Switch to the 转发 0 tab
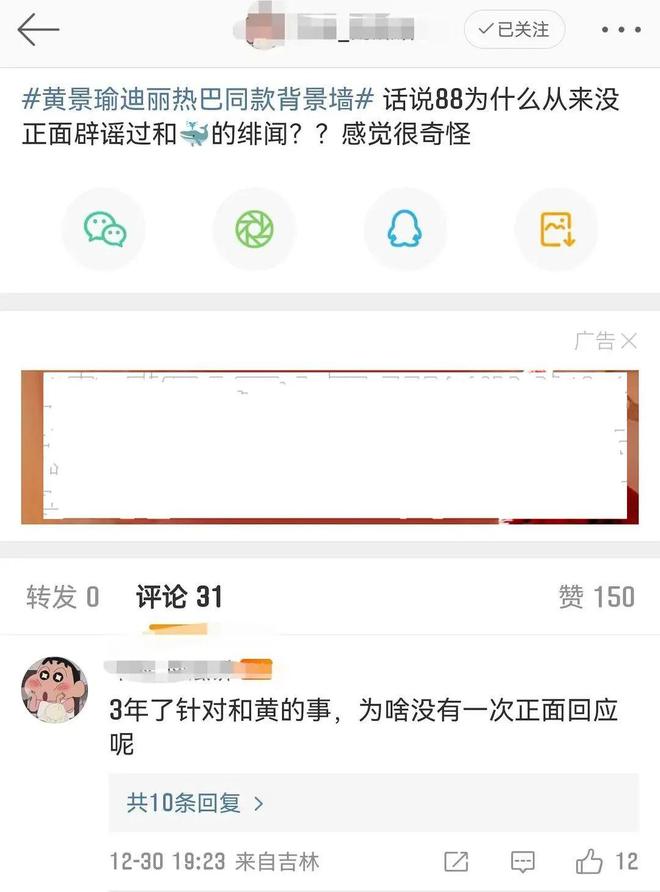This screenshot has width=660, height=892. coord(62,598)
